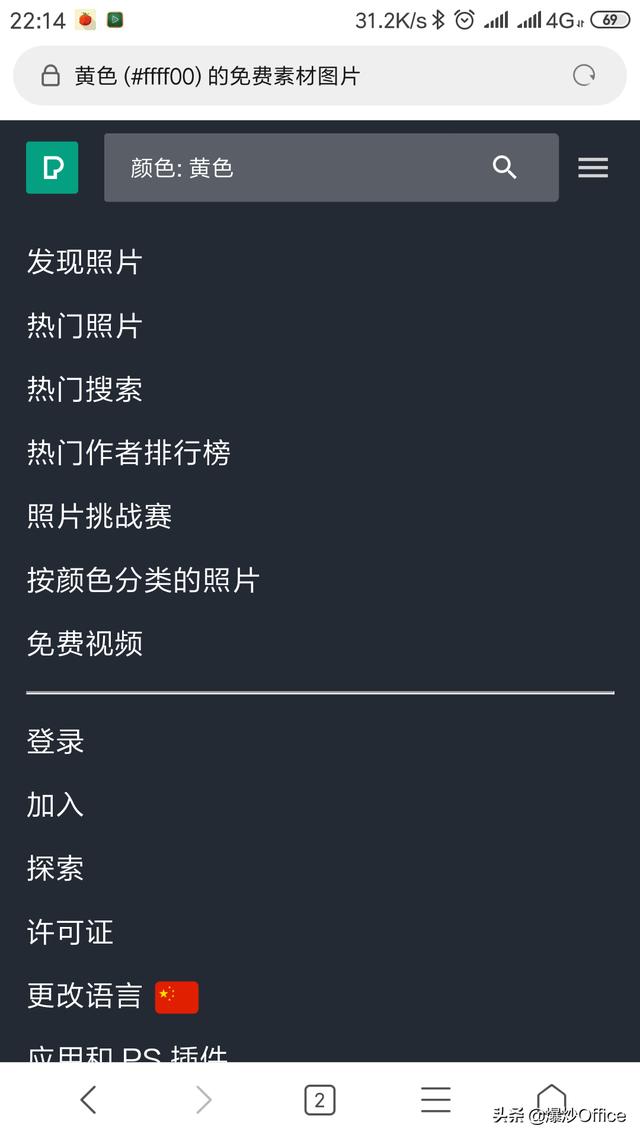The image size is (640, 1138).
Task: View 热门作者排行榜
Action: pos(129,453)
